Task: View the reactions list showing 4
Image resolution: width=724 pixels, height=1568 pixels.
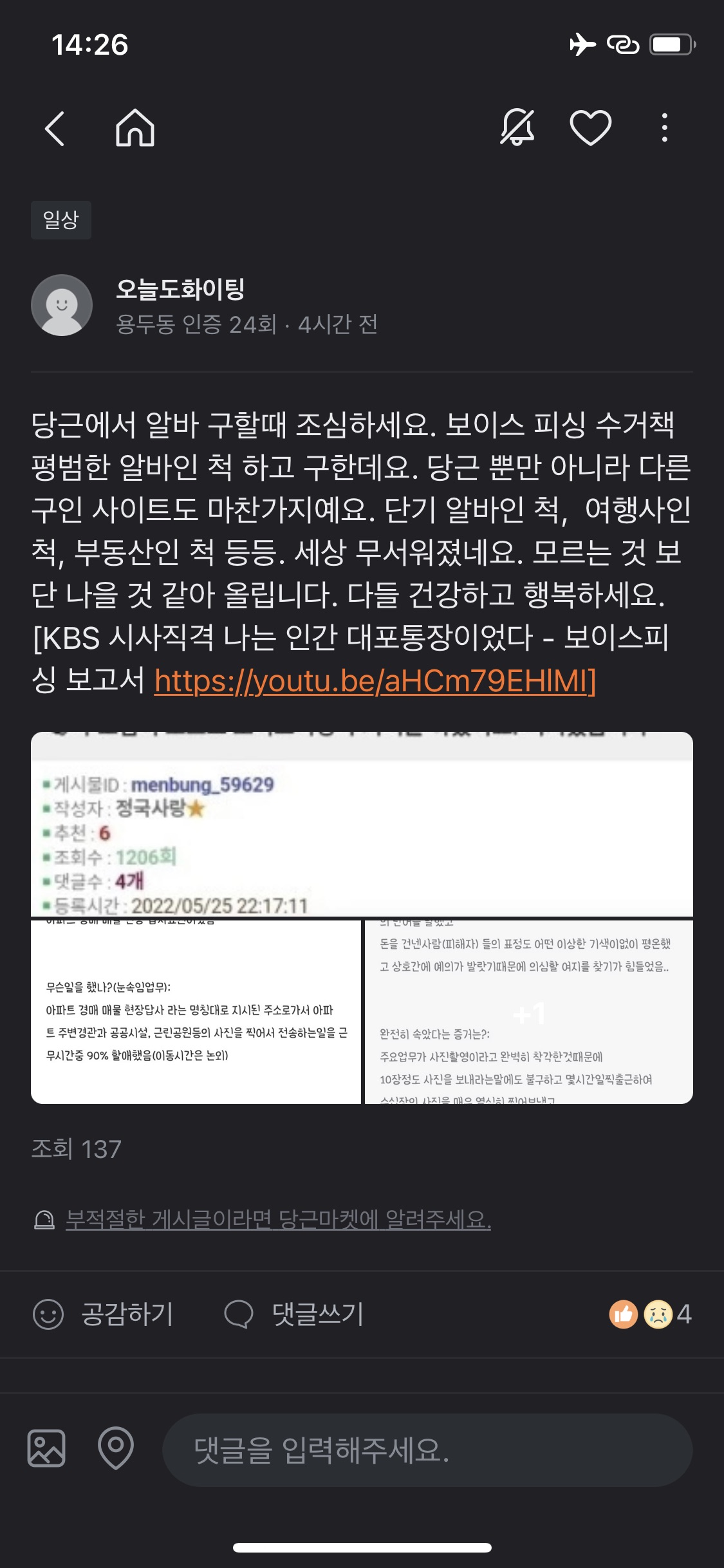Action: tap(650, 1314)
